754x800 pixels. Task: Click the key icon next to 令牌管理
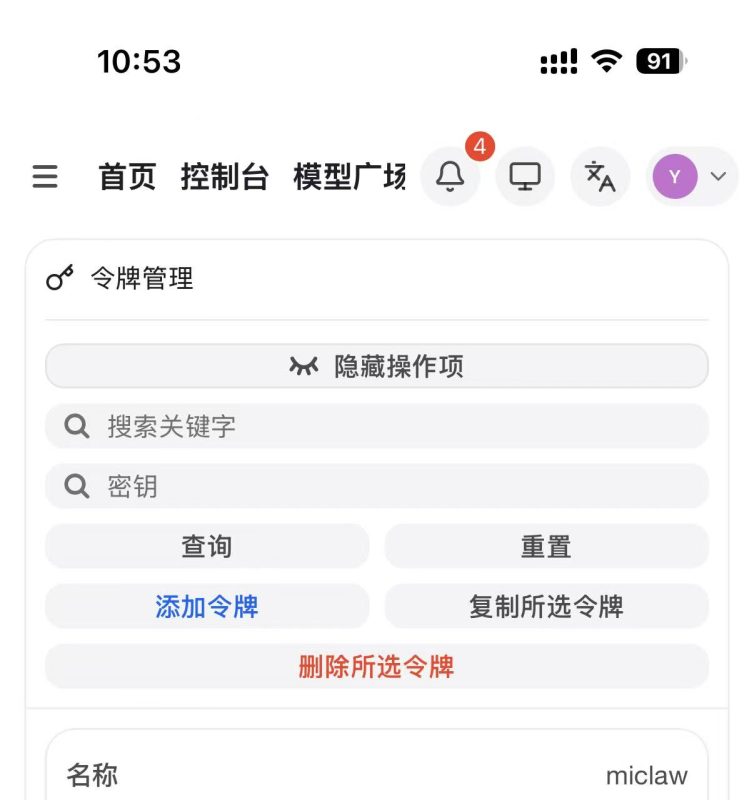click(x=62, y=278)
